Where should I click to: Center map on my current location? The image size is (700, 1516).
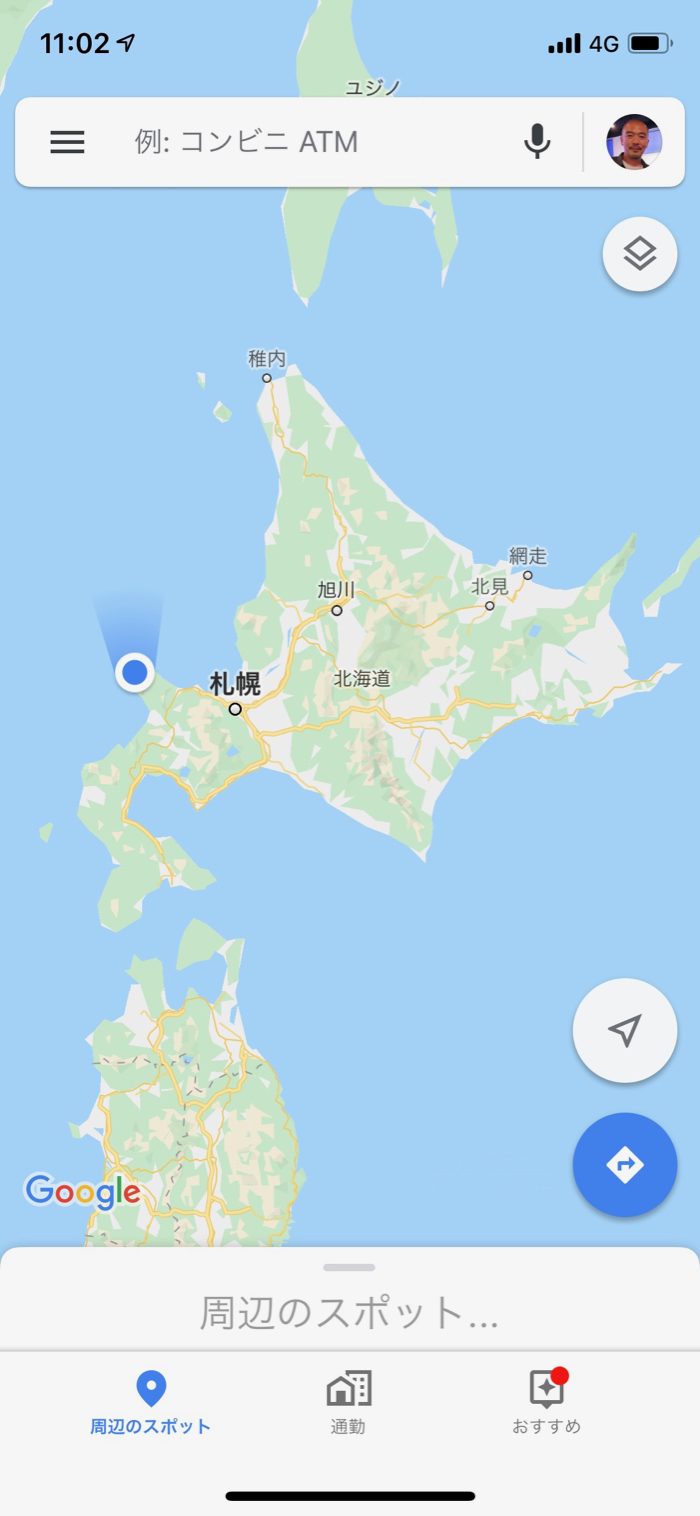point(625,1030)
